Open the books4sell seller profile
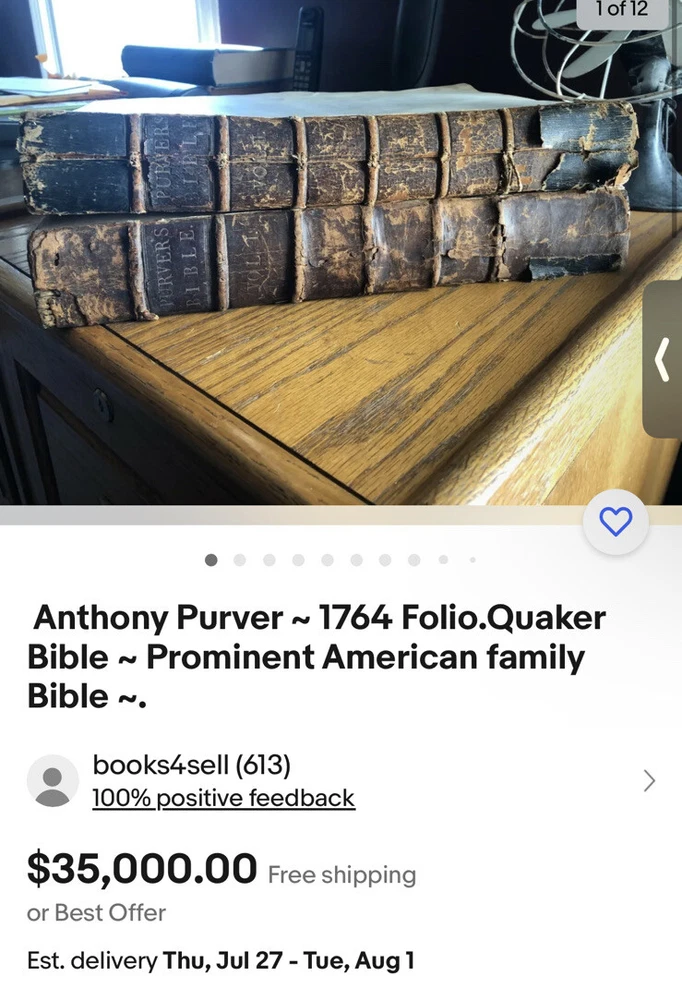Screen dimensions: 682x1000 [x=191, y=766]
